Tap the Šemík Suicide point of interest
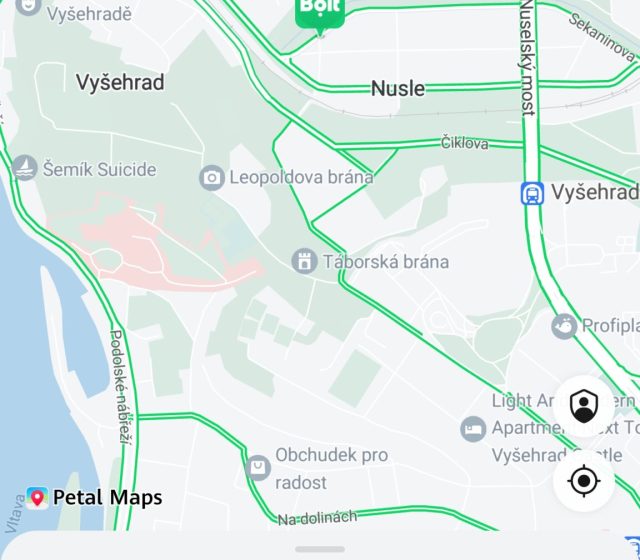This screenshot has width=640, height=560. coord(26,169)
